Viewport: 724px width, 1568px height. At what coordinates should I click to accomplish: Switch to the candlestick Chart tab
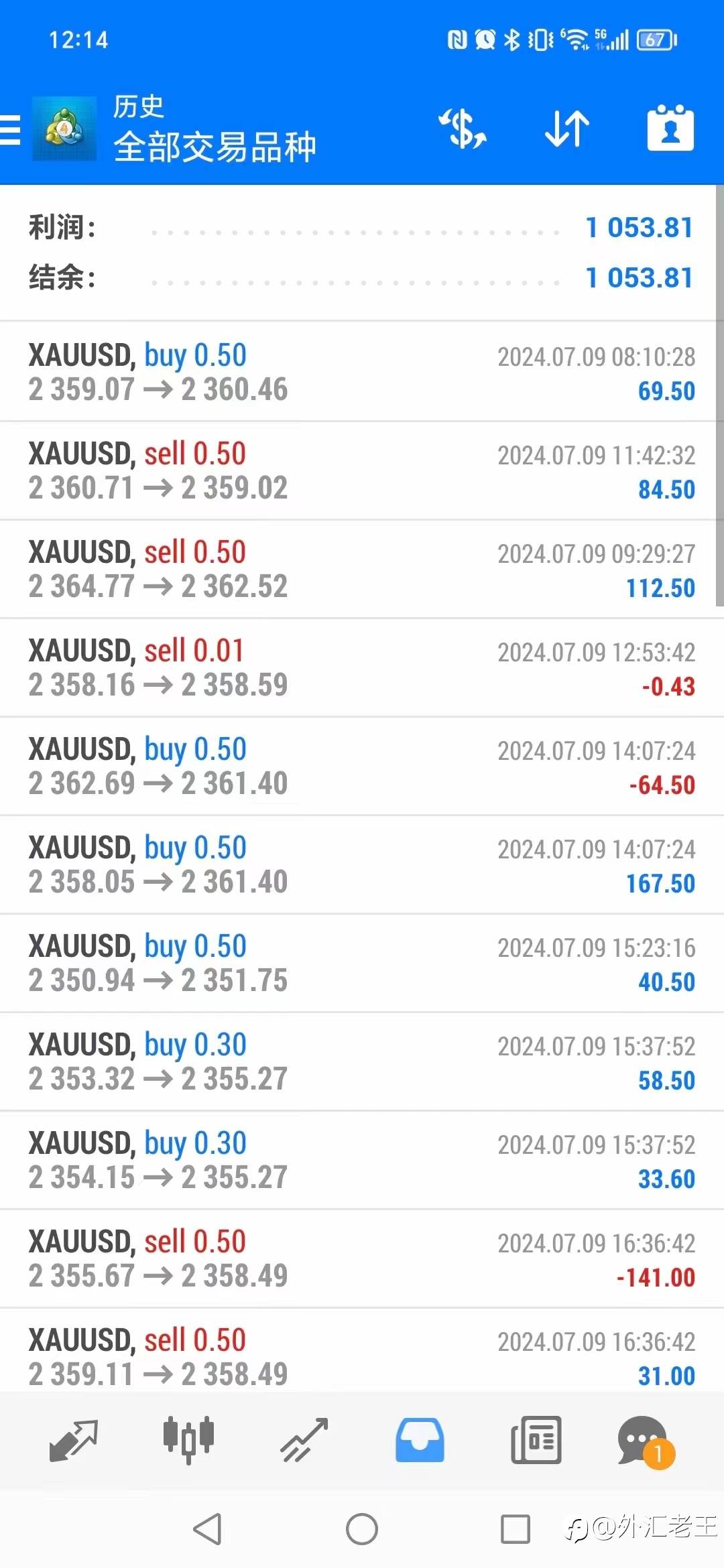pyautogui.click(x=189, y=1439)
